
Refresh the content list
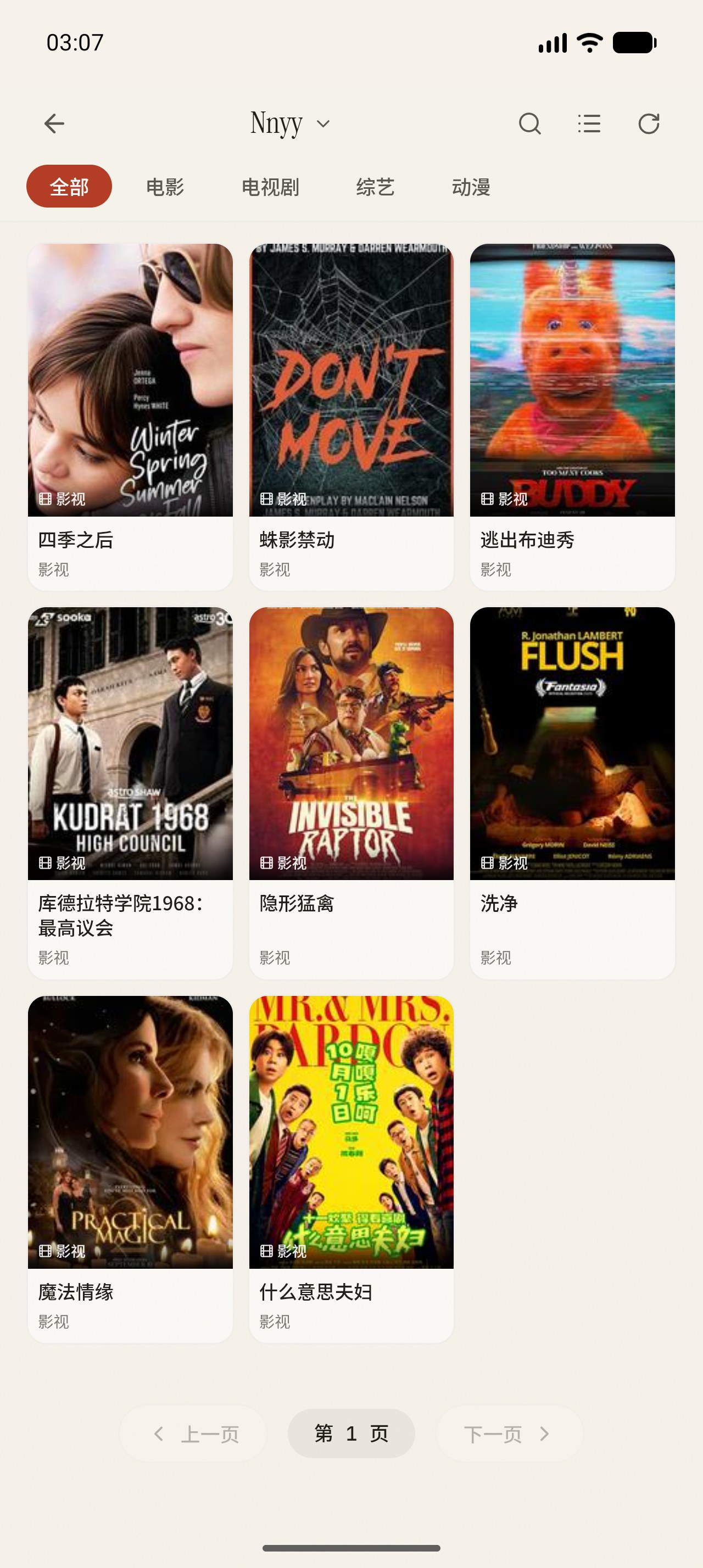(649, 124)
